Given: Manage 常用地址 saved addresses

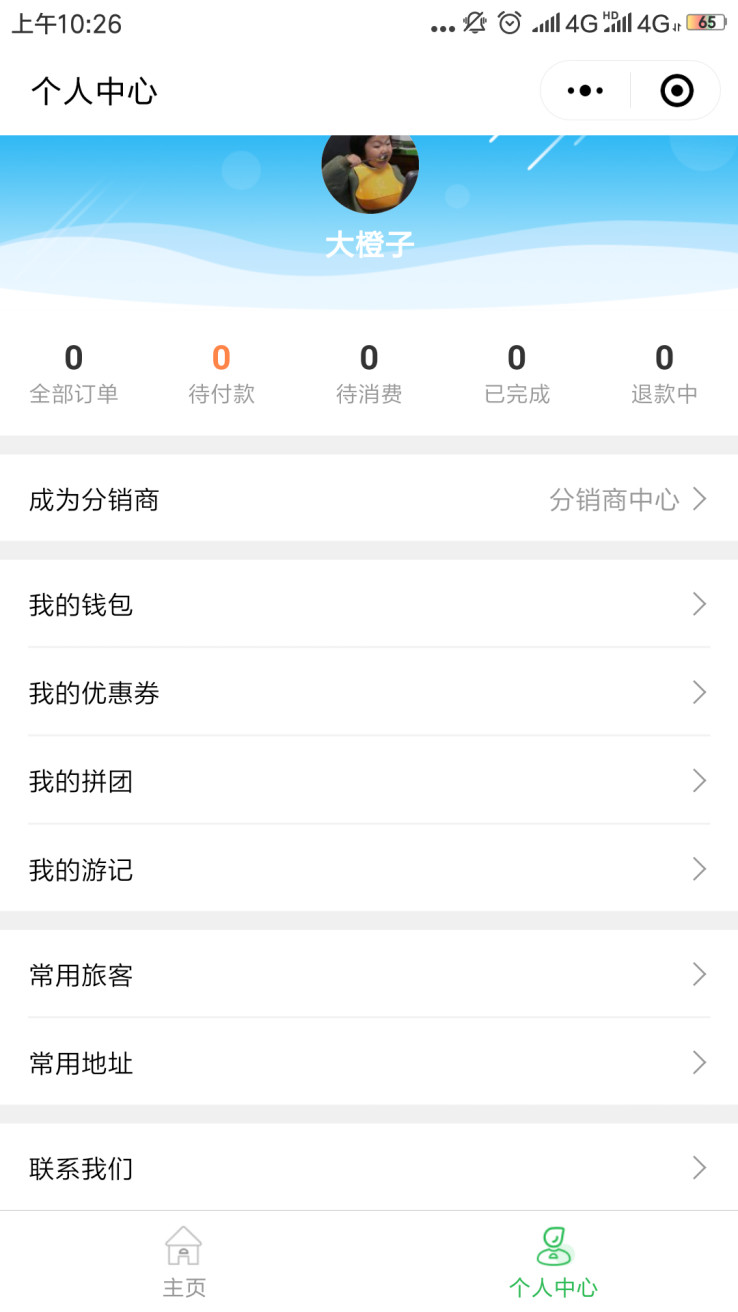Looking at the screenshot, I should (369, 1062).
